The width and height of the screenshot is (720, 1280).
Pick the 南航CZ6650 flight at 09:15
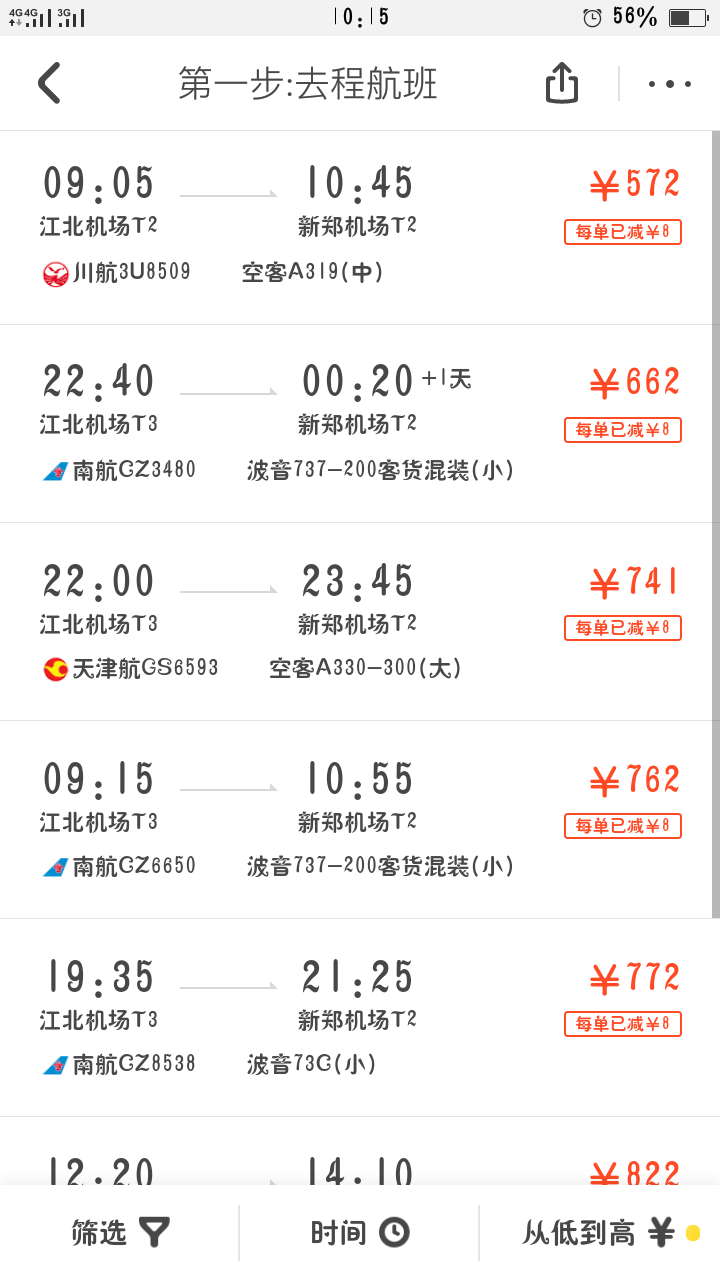356,820
